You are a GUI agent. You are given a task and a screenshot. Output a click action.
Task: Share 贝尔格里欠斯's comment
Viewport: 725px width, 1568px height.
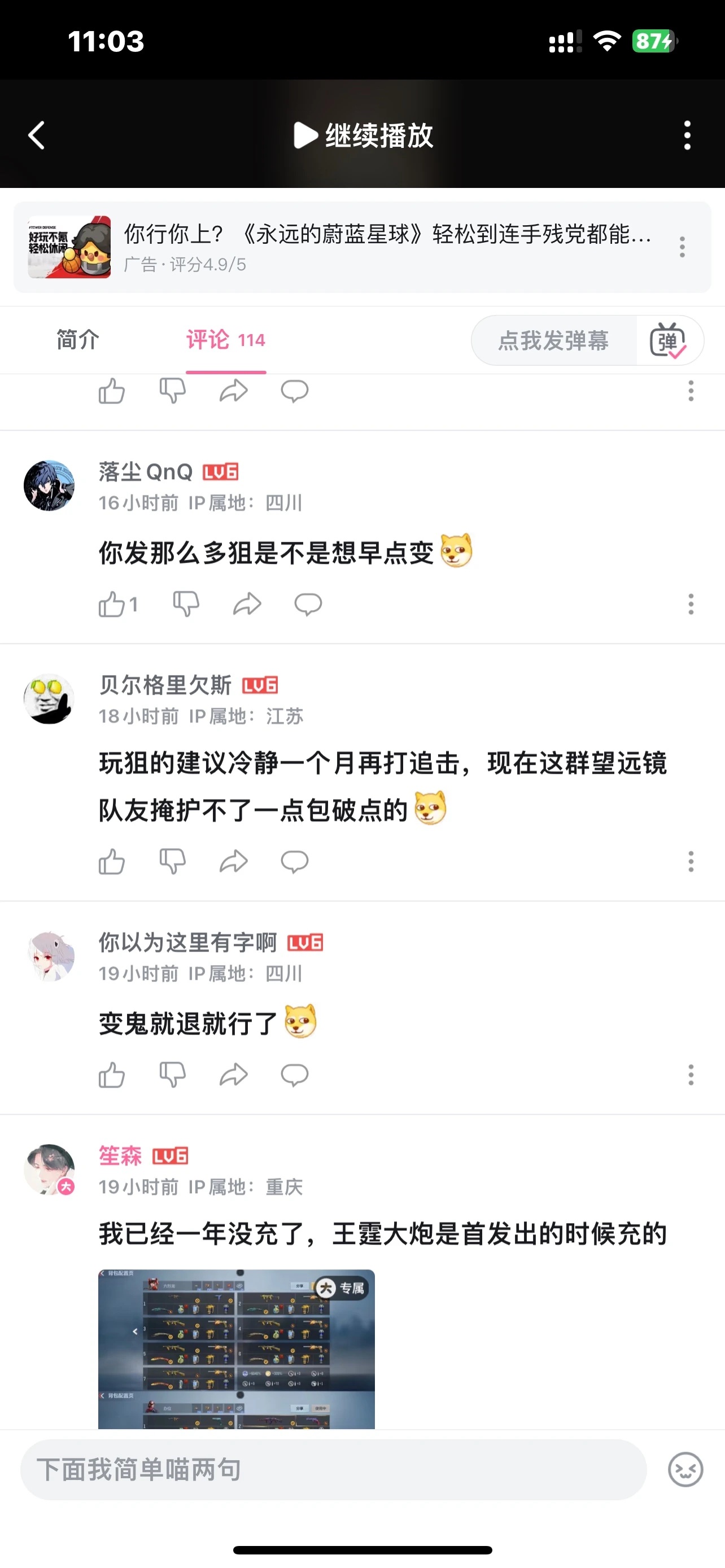tap(234, 861)
